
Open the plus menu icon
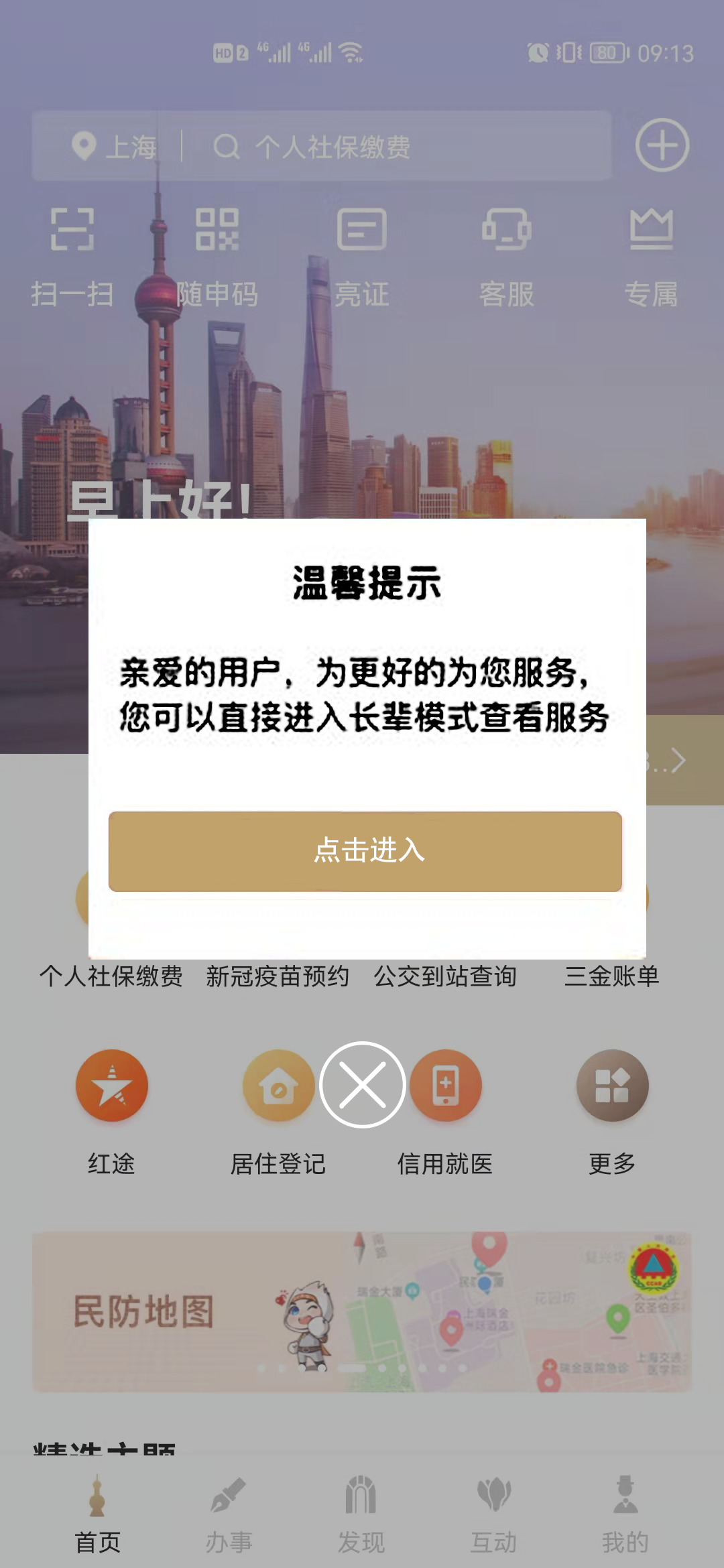[x=662, y=145]
